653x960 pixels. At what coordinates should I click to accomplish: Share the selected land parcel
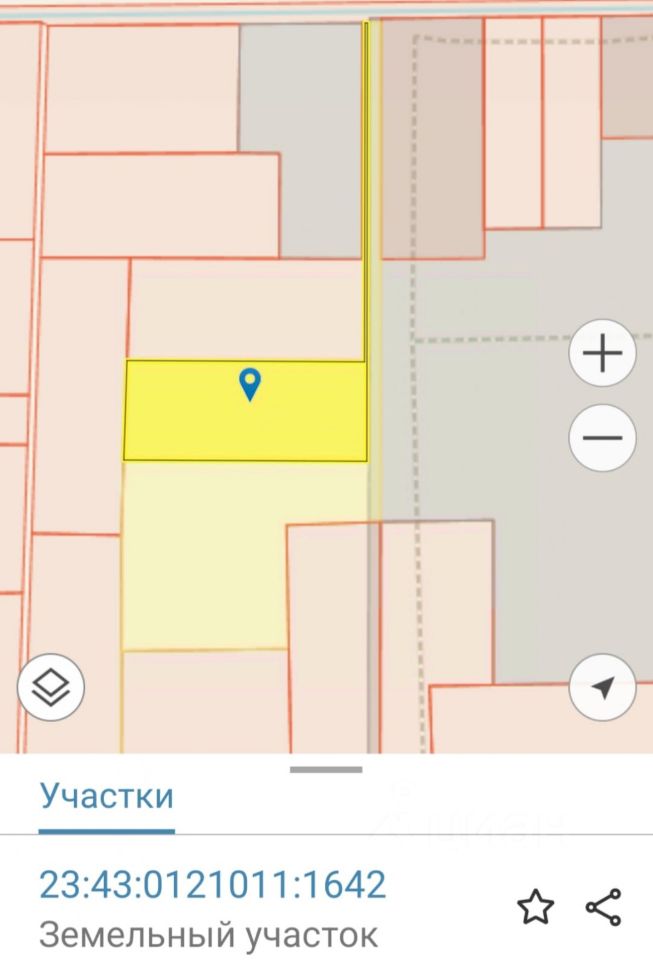pos(603,907)
